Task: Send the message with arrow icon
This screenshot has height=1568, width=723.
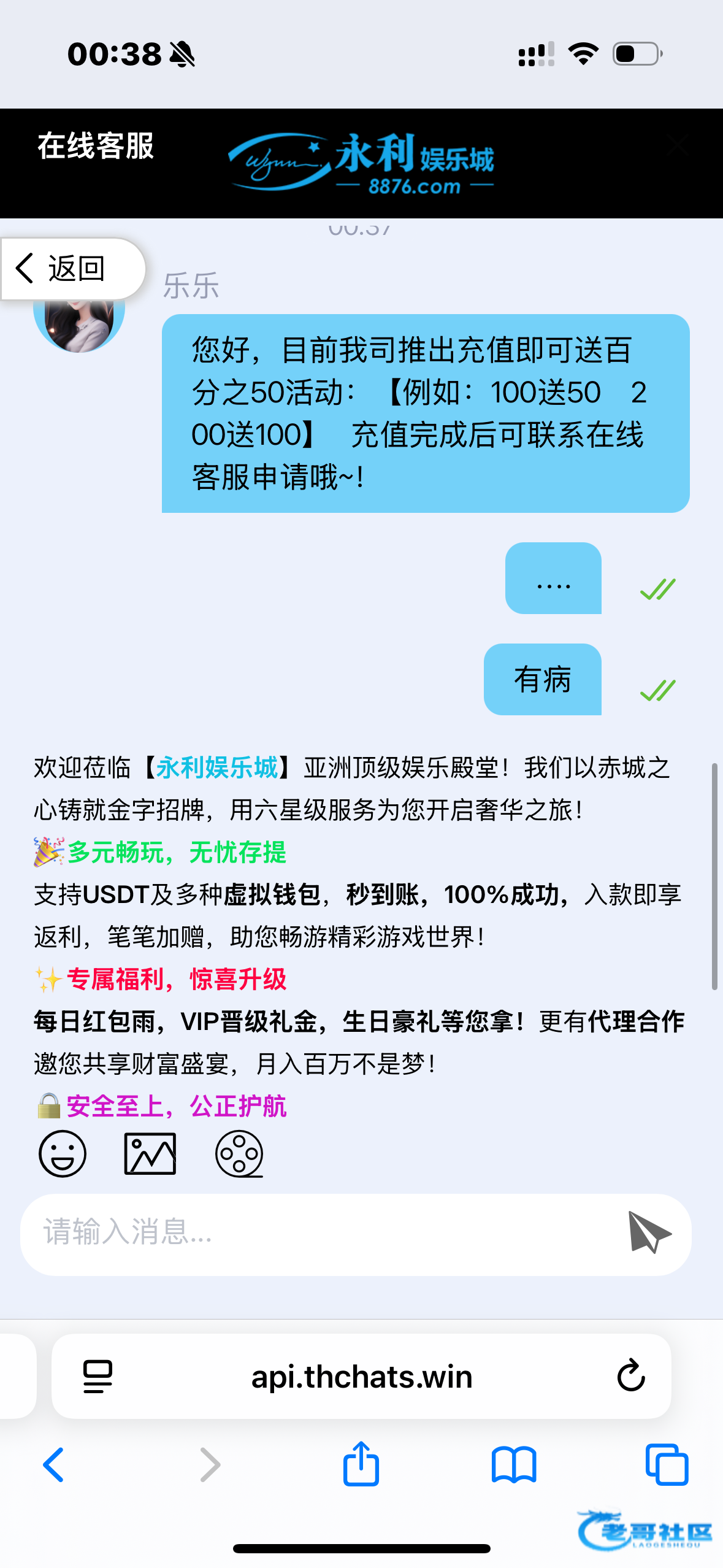Action: click(x=649, y=1232)
